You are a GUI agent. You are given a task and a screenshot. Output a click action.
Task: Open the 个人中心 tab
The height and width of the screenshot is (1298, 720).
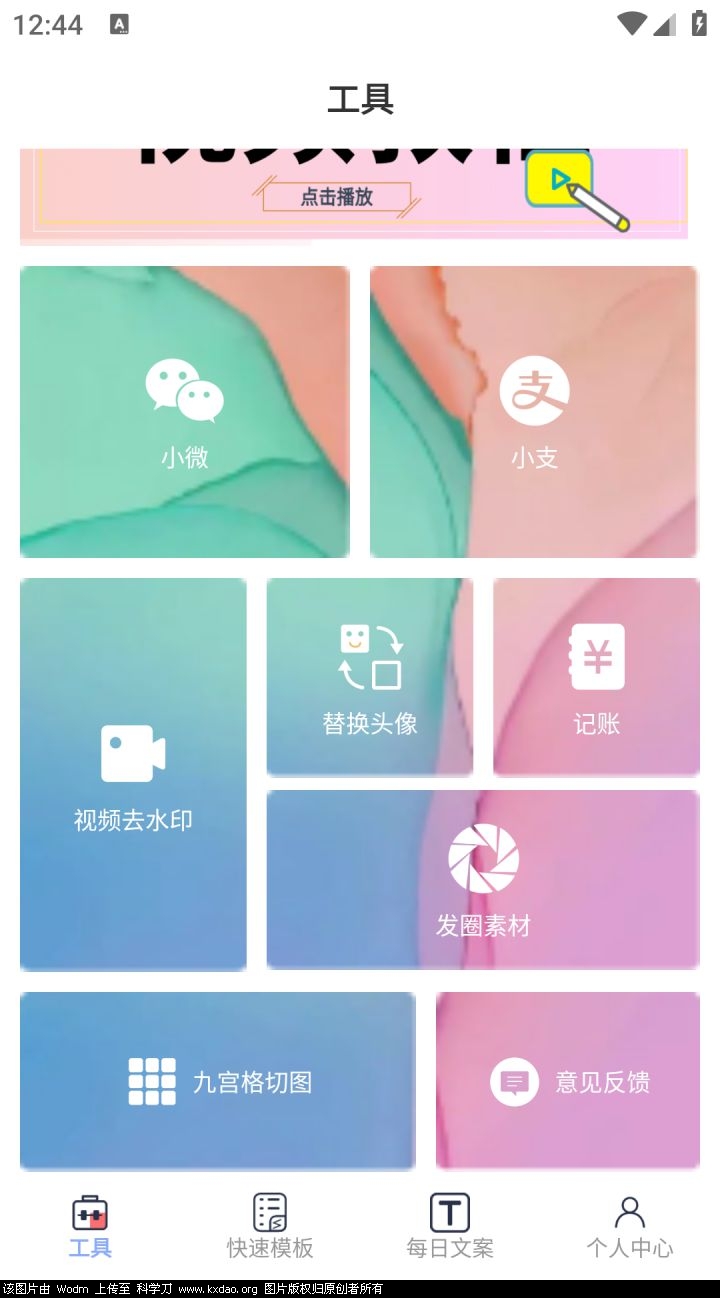629,1226
